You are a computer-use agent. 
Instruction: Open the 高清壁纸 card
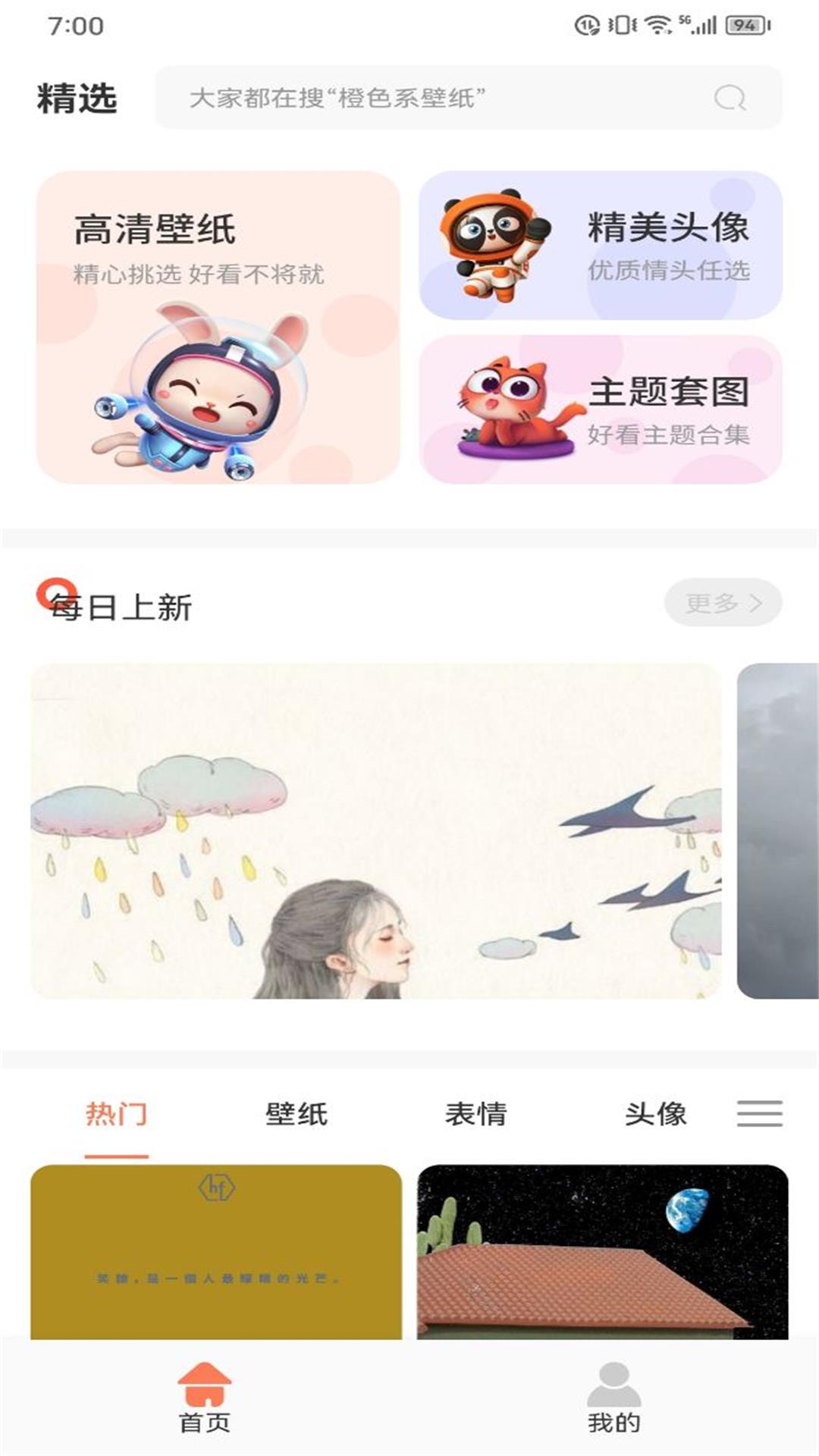point(218,328)
